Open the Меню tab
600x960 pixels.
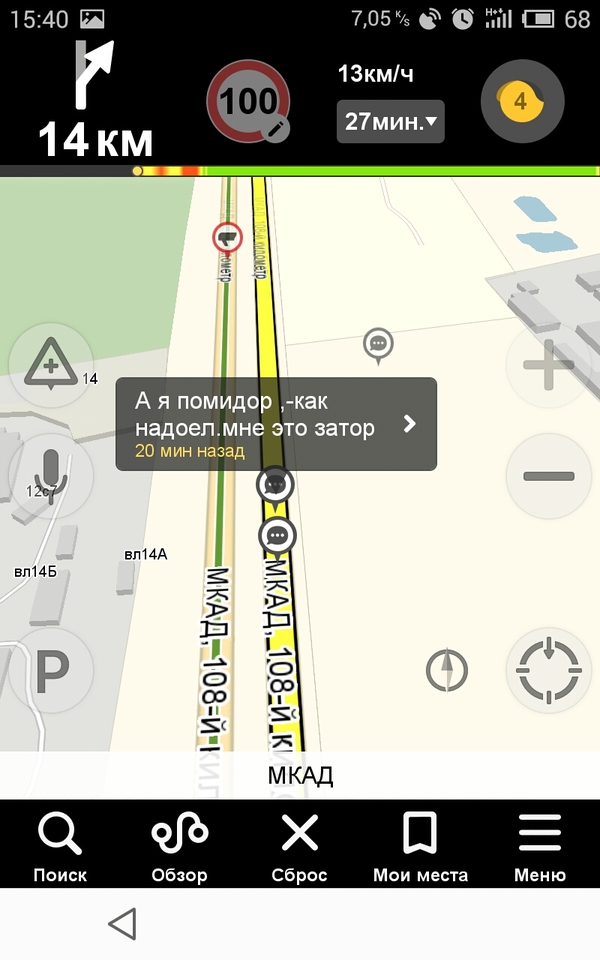pos(540,846)
